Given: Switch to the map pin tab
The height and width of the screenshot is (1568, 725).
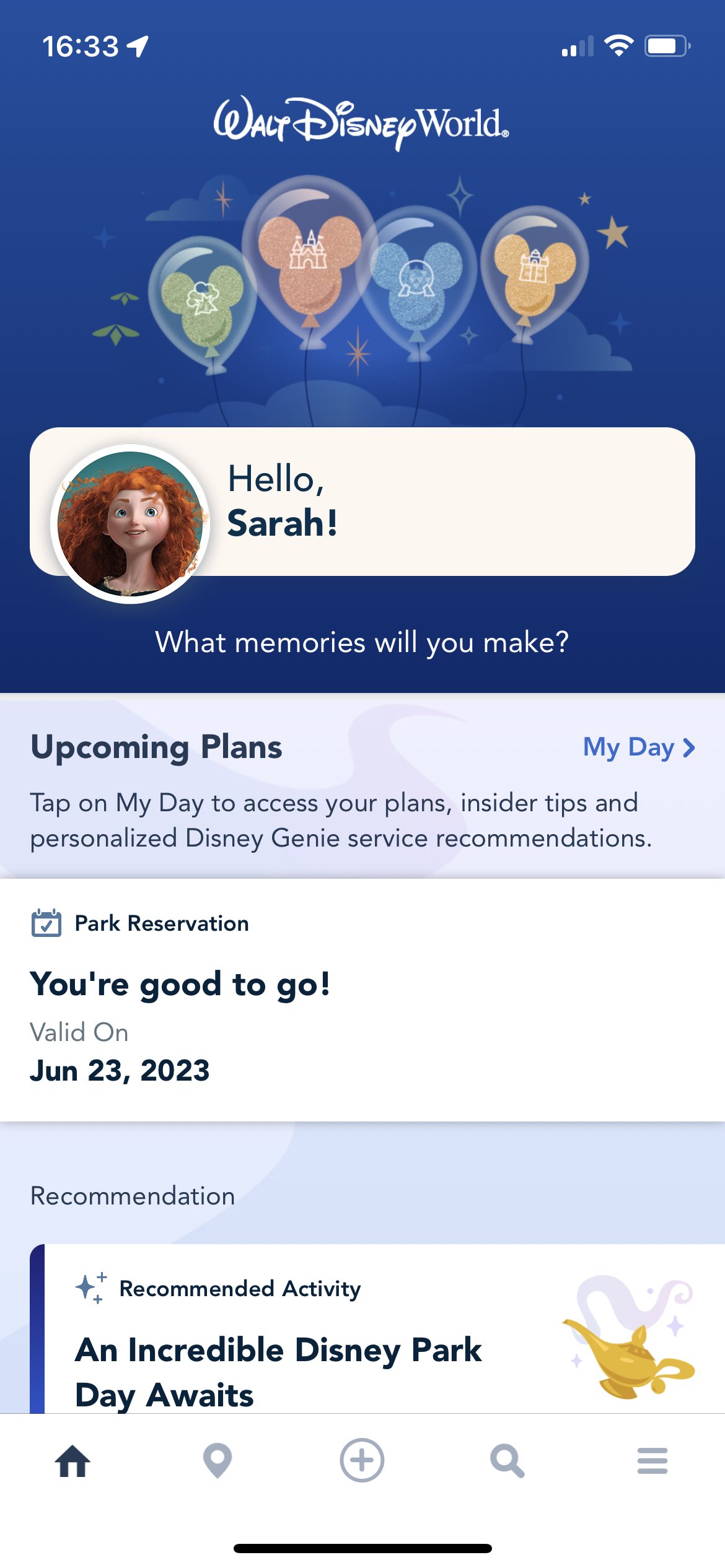Looking at the screenshot, I should pyautogui.click(x=217, y=1461).
